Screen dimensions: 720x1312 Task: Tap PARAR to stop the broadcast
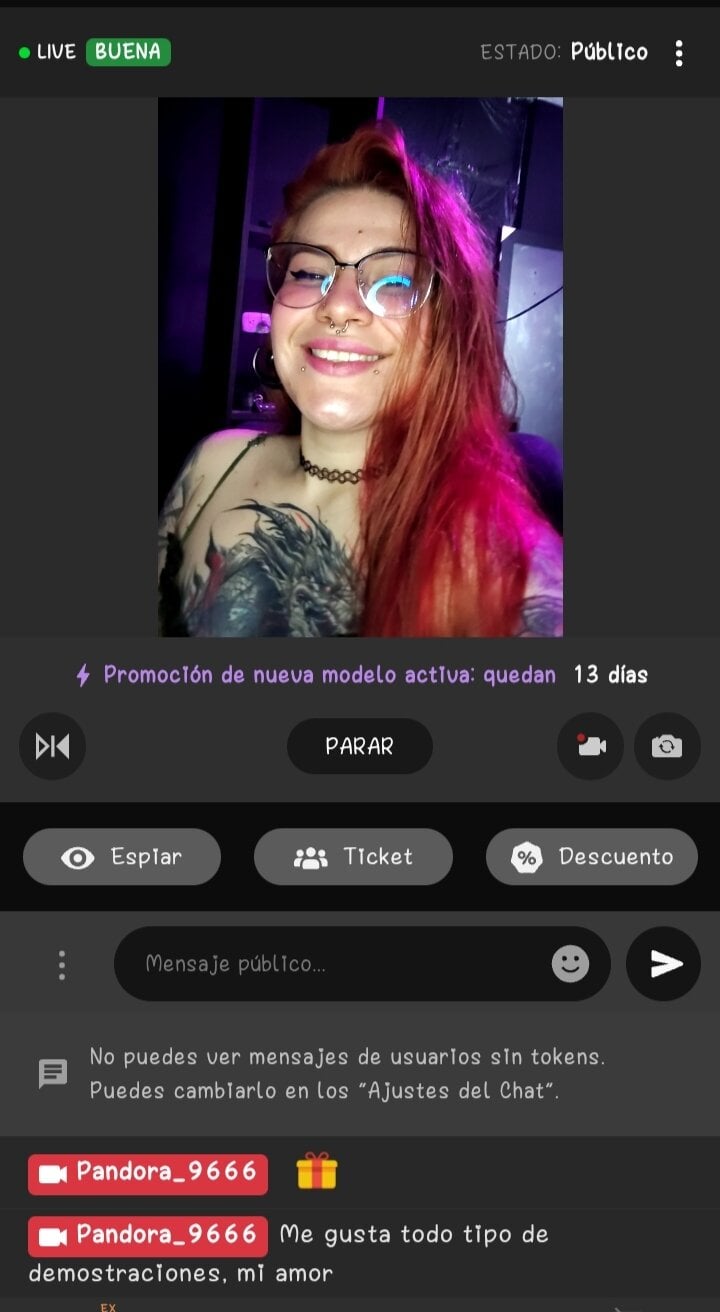pyautogui.click(x=359, y=746)
